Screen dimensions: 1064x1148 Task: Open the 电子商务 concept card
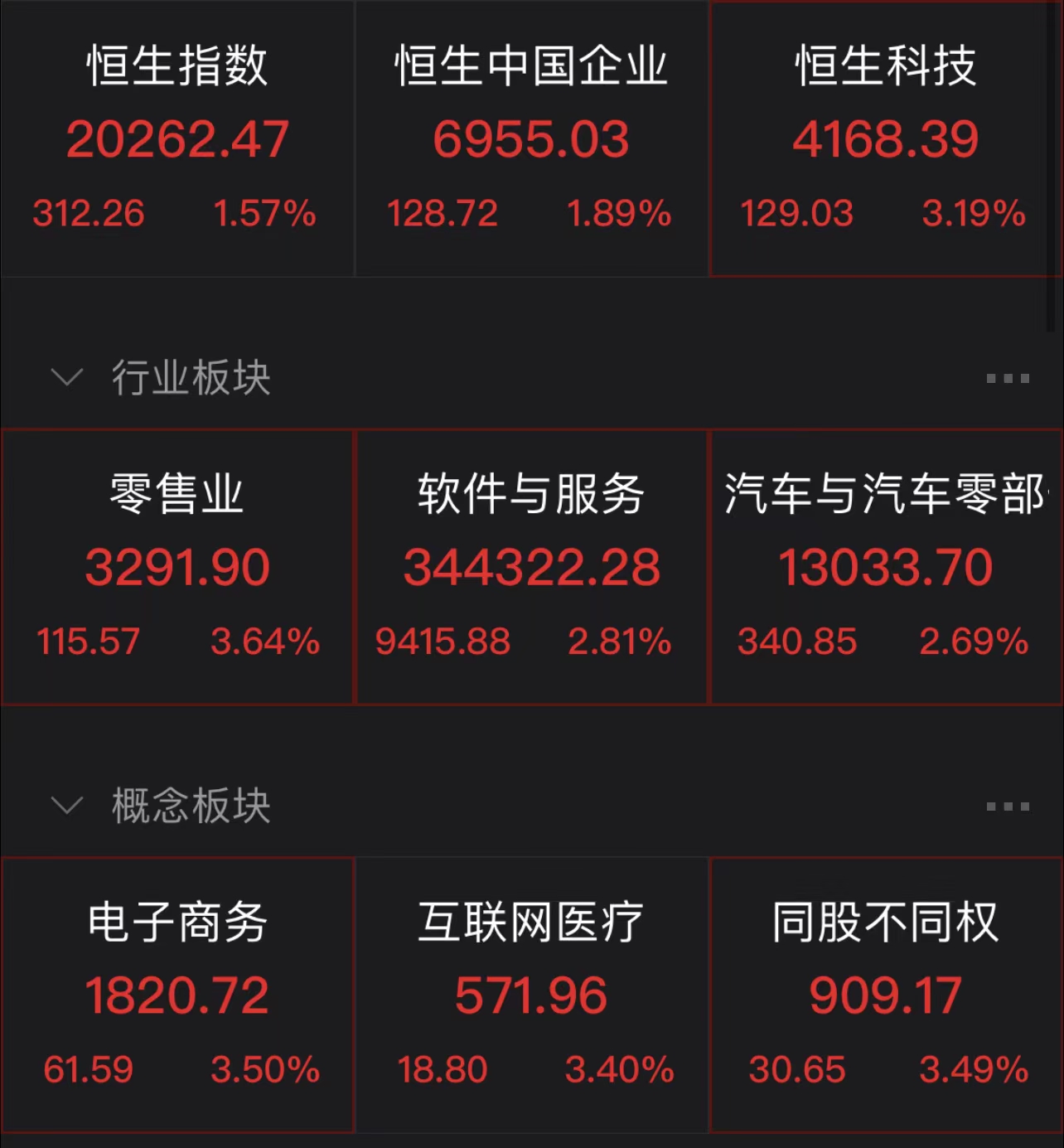click(177, 995)
